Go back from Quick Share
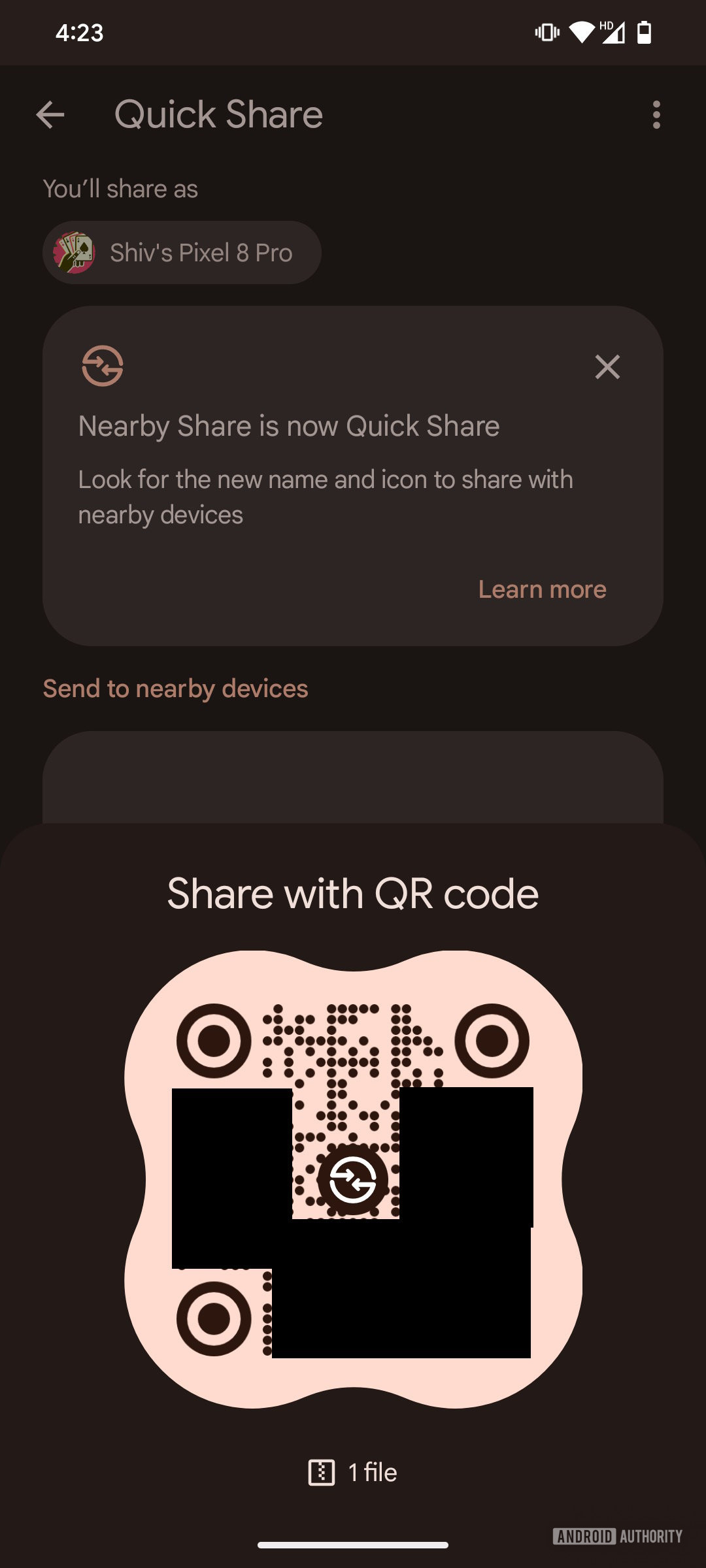 pos(50,115)
